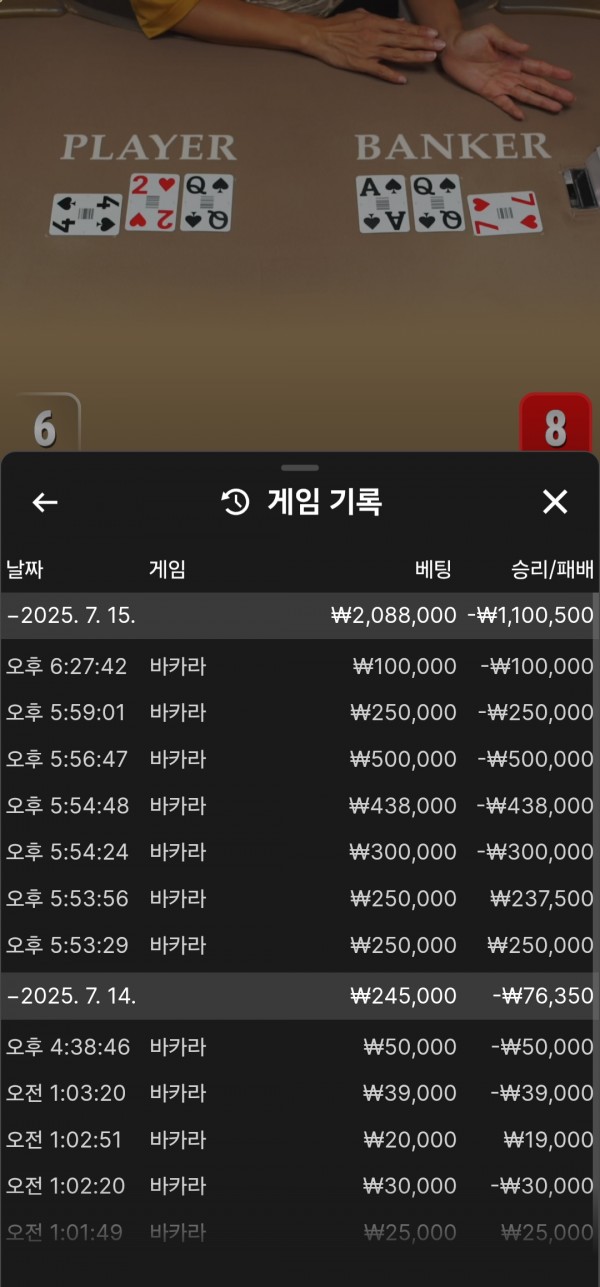
Task: Select the 오전 1:03:20 ₩39,000 bet entry
Action: [x=300, y=1093]
